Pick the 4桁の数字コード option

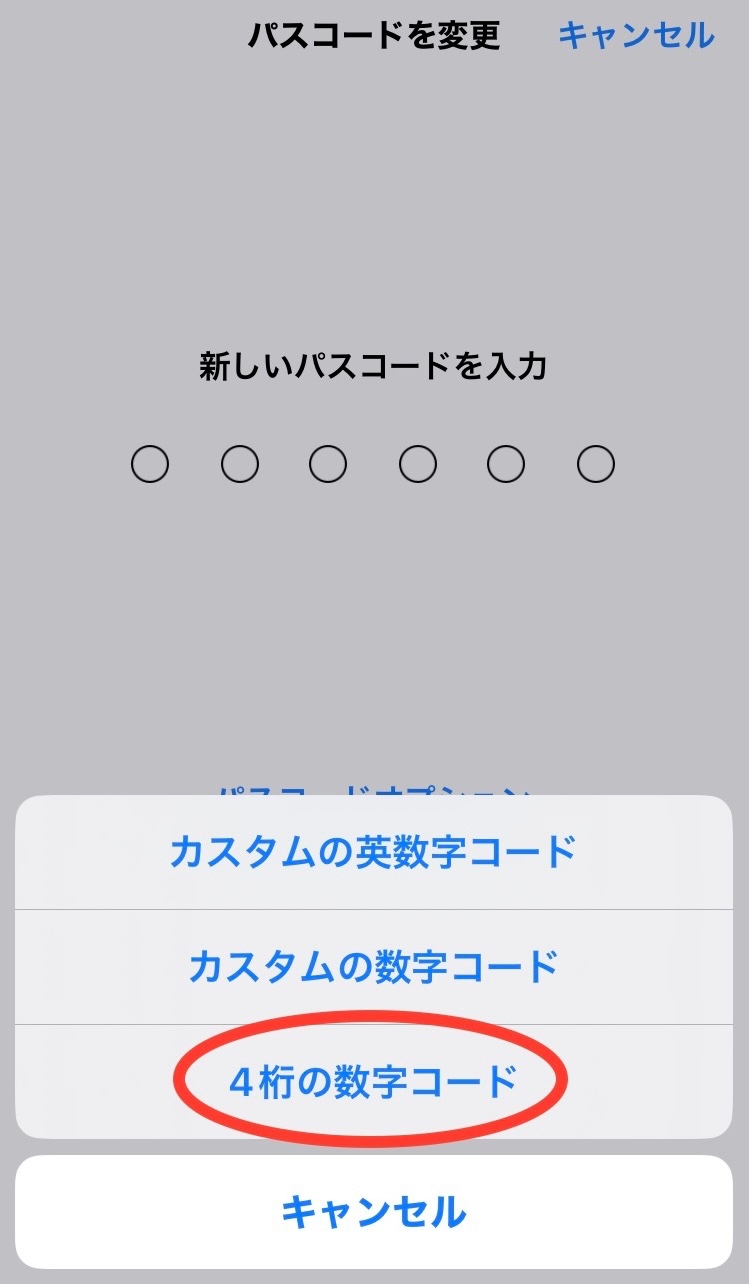(374, 1081)
